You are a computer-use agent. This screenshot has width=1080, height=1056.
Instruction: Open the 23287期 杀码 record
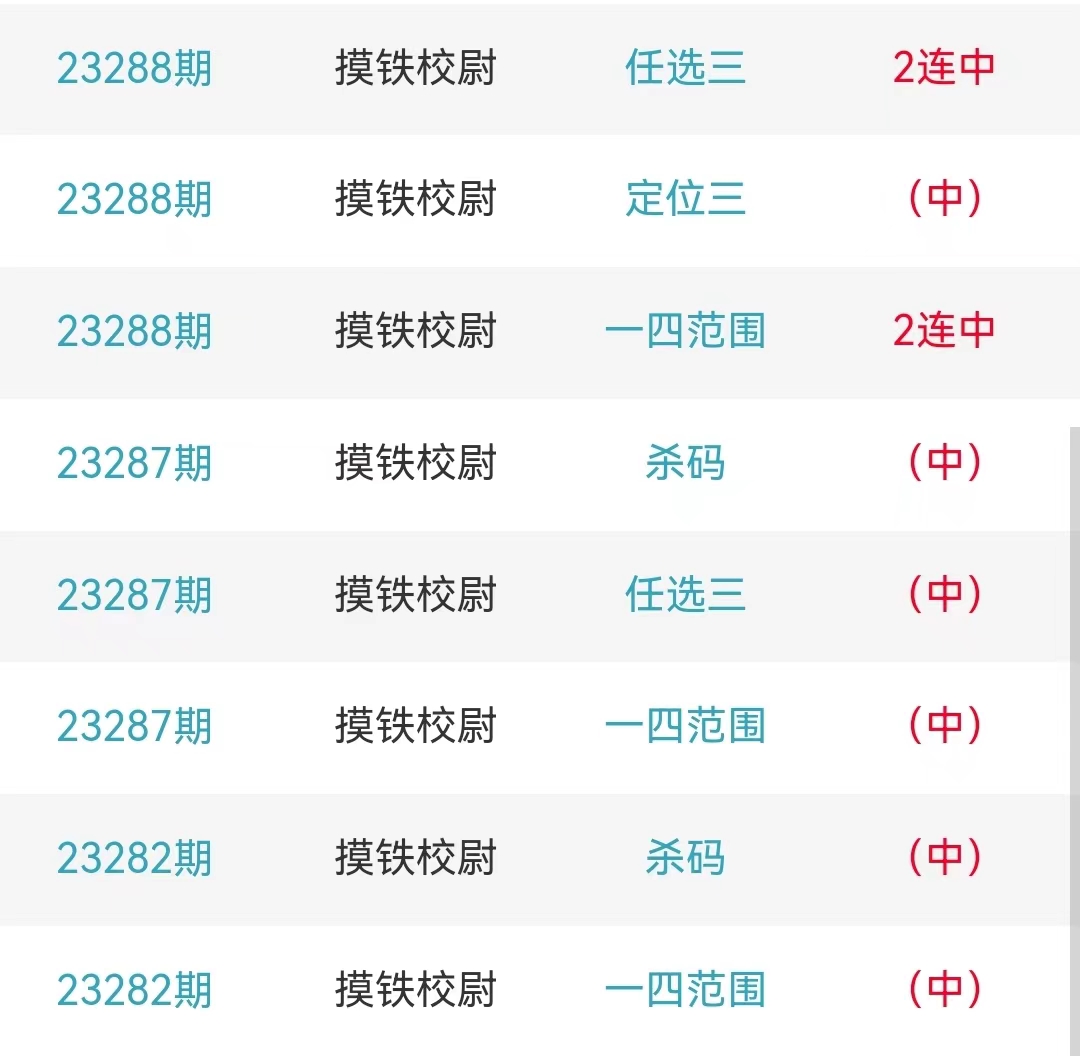tap(685, 463)
